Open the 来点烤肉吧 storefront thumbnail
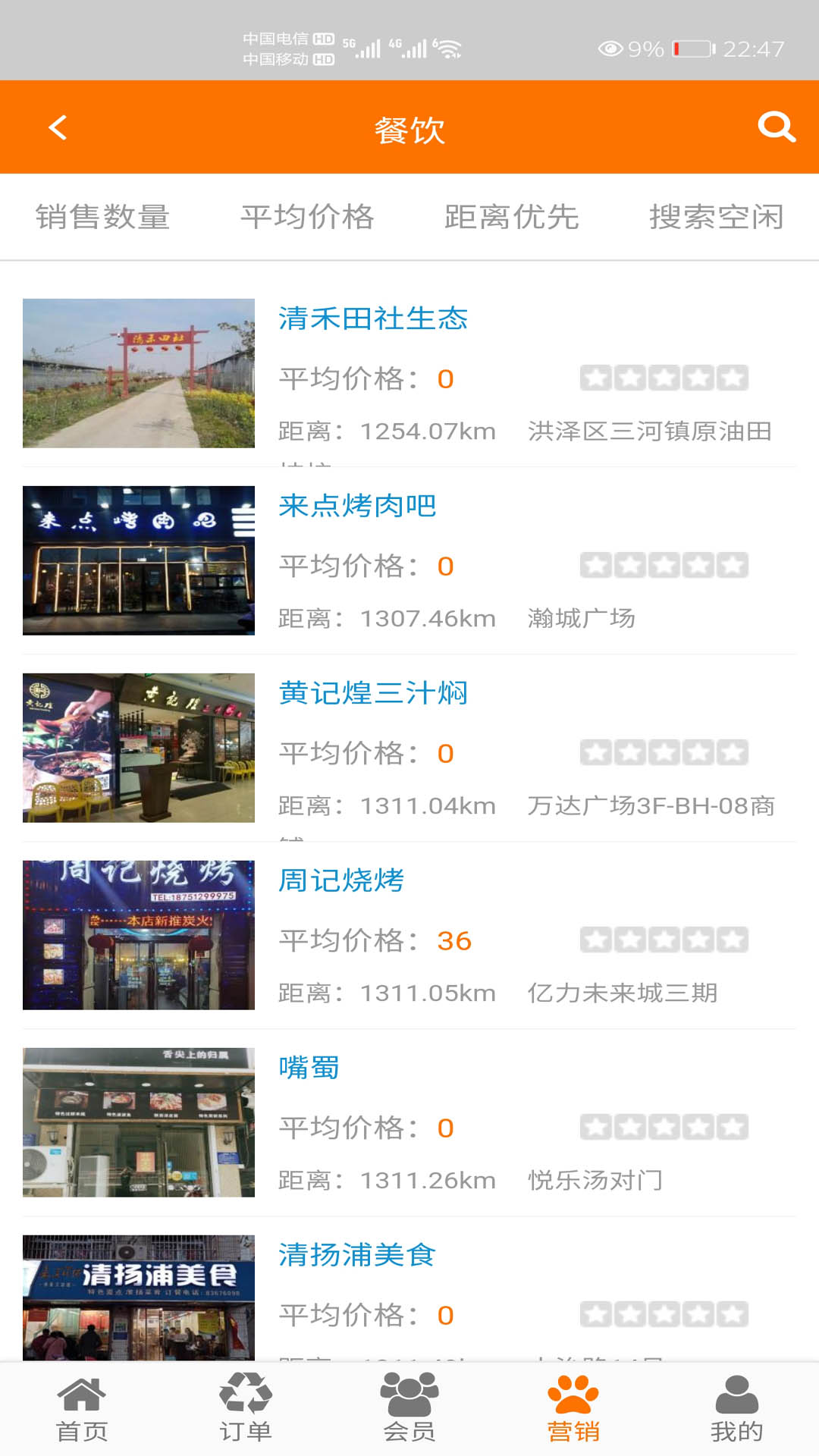The image size is (819, 1456). click(139, 561)
